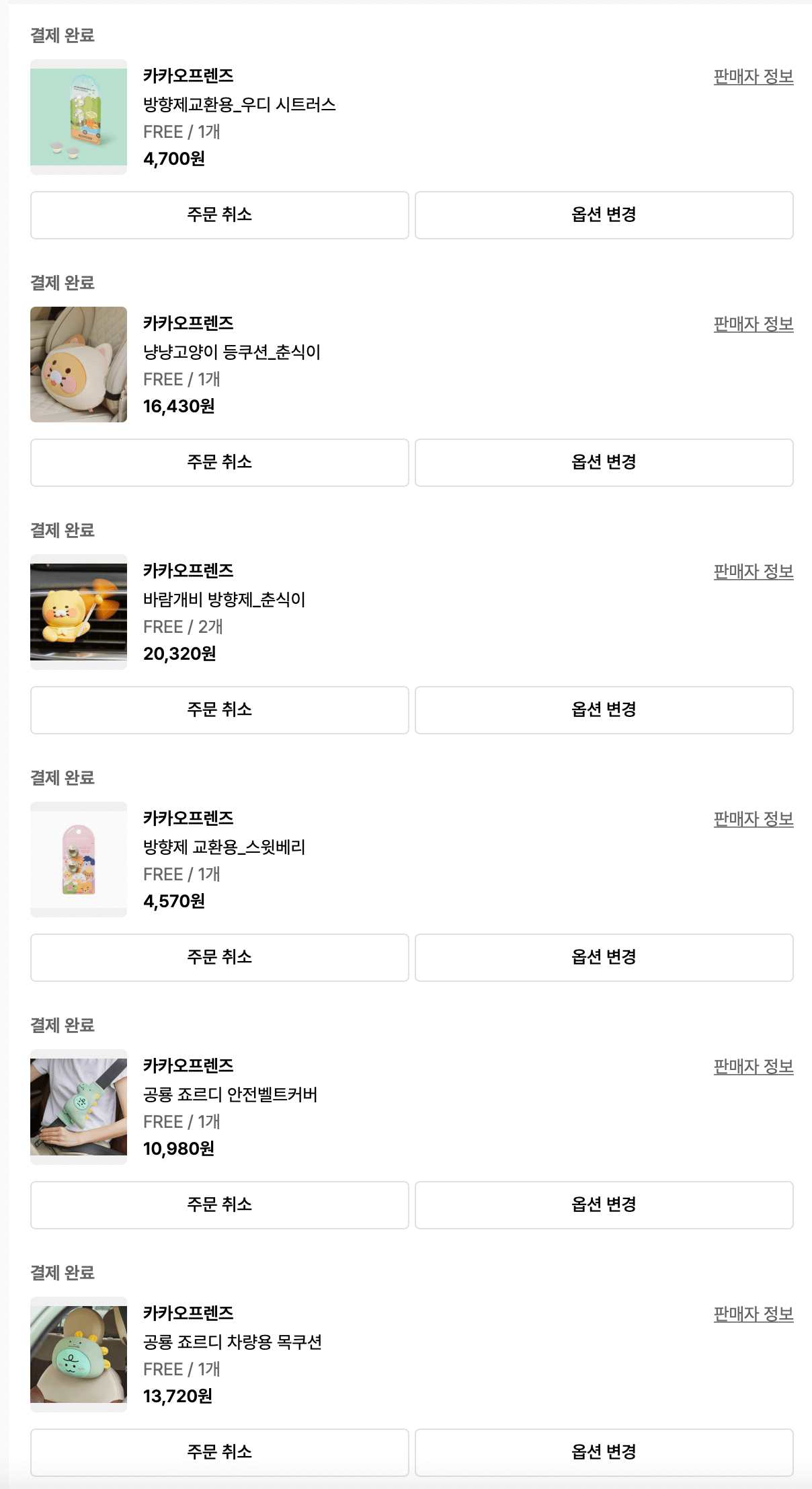This screenshot has height=1489, width=812.
Task: Open seller info for the neck cushion order
Action: (x=752, y=1314)
